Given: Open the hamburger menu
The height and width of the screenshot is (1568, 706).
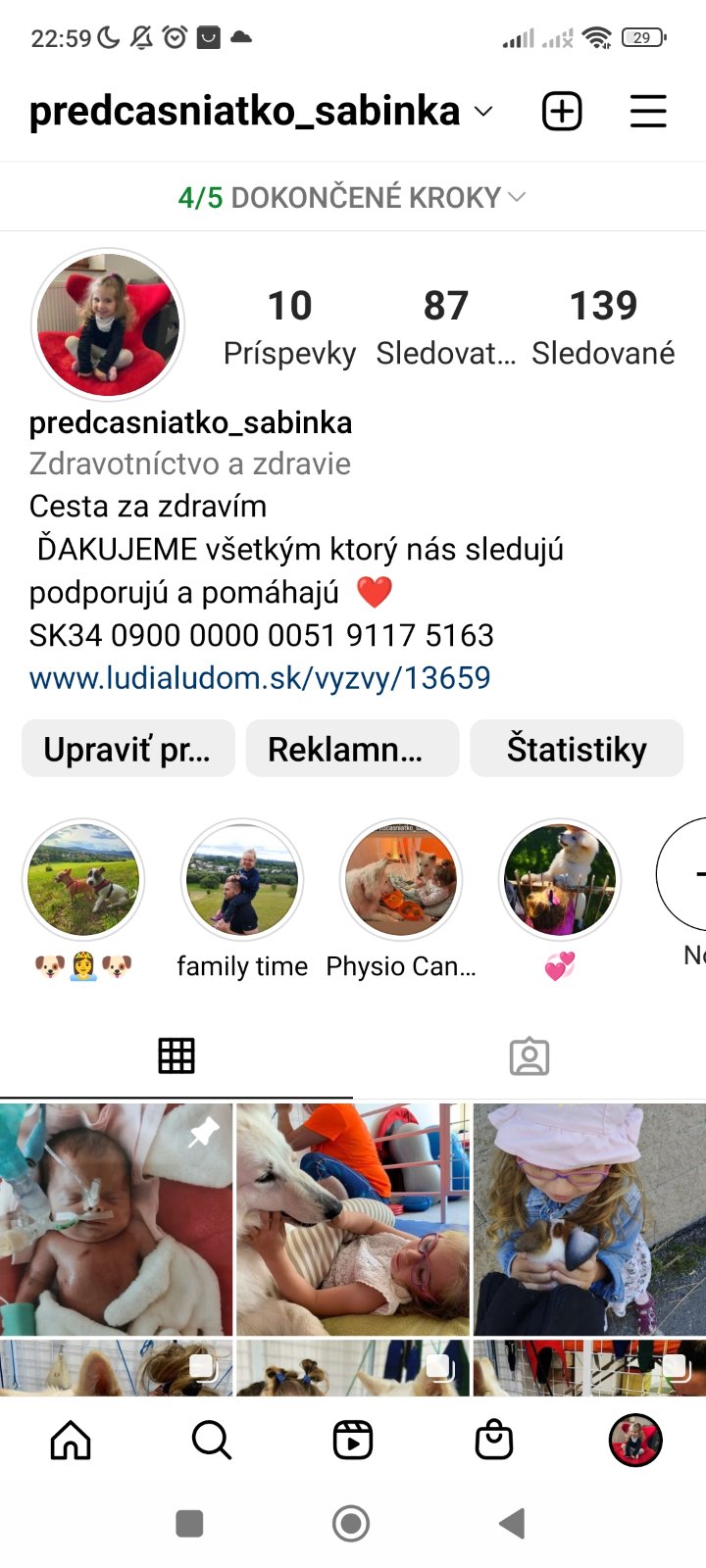Looking at the screenshot, I should click(x=647, y=112).
